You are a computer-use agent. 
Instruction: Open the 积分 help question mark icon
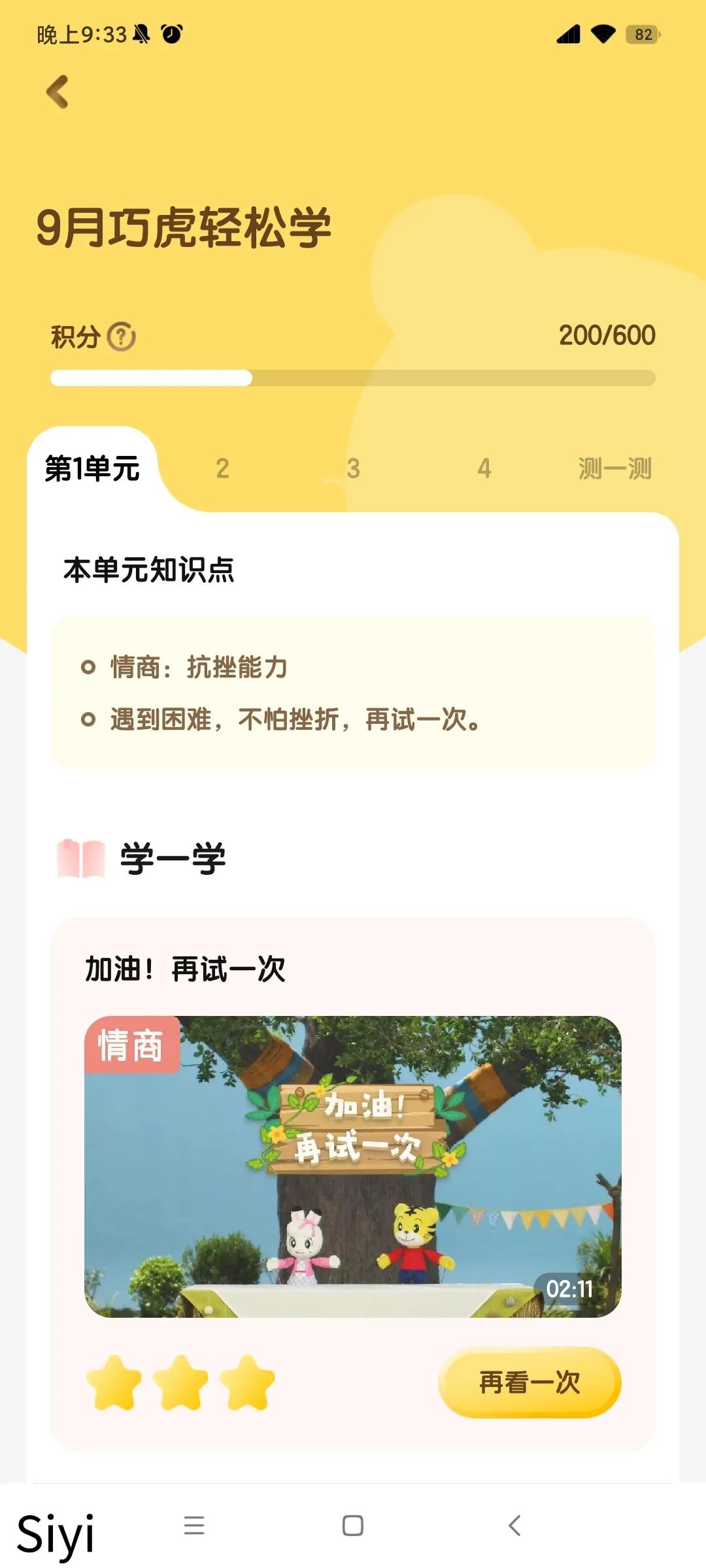pyautogui.click(x=122, y=336)
